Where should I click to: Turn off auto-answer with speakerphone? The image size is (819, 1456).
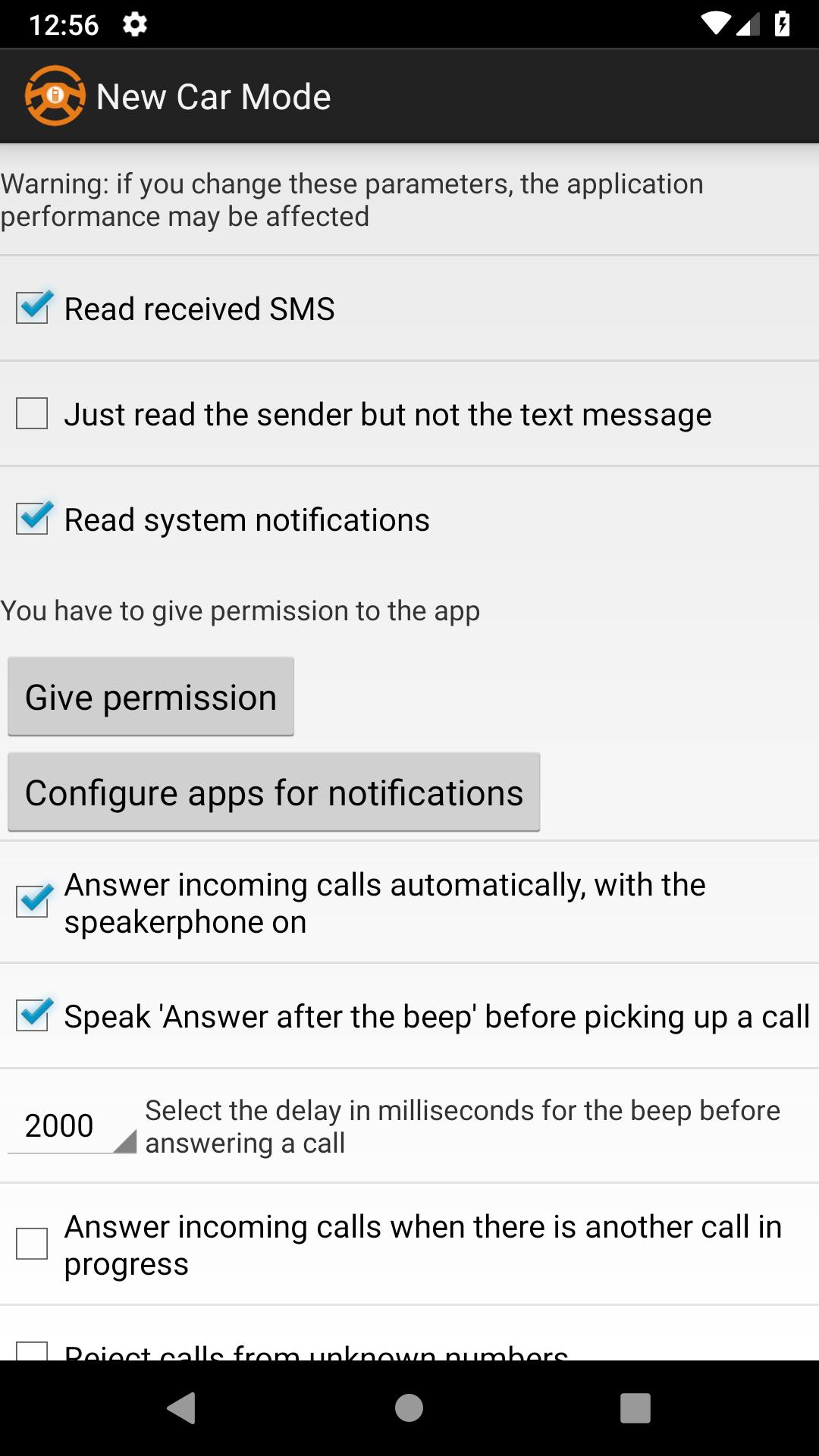click(32, 902)
